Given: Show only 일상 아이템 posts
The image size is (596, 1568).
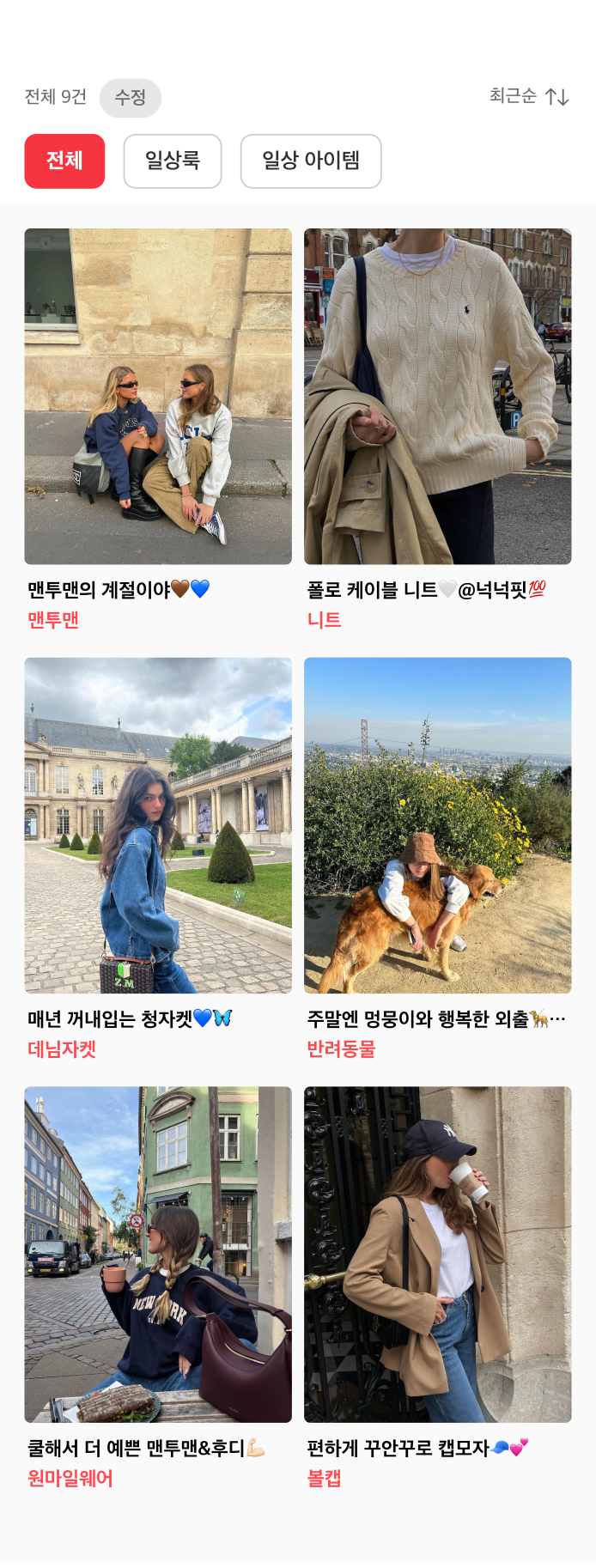Looking at the screenshot, I should pyautogui.click(x=310, y=161).
